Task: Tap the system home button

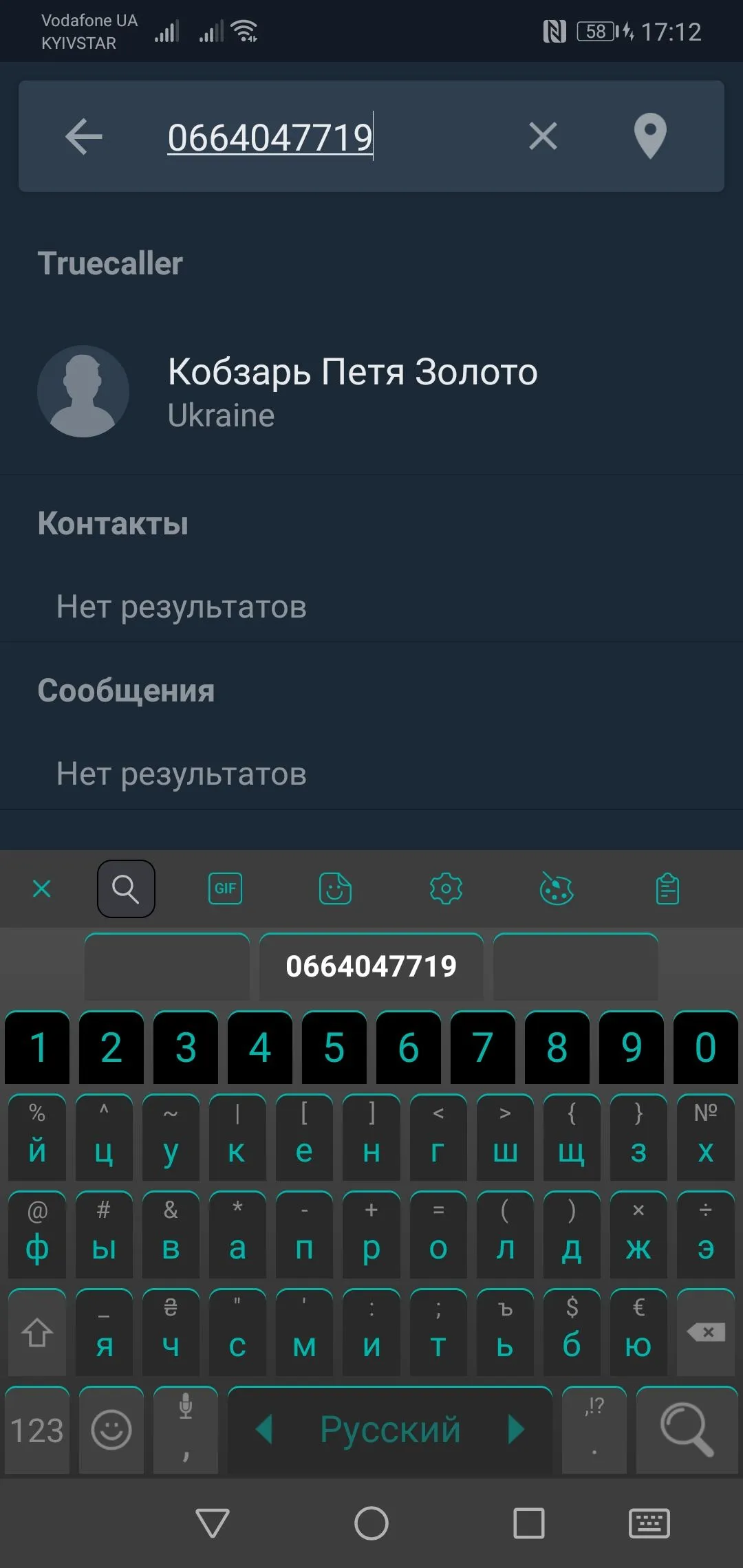Action: (371, 1523)
